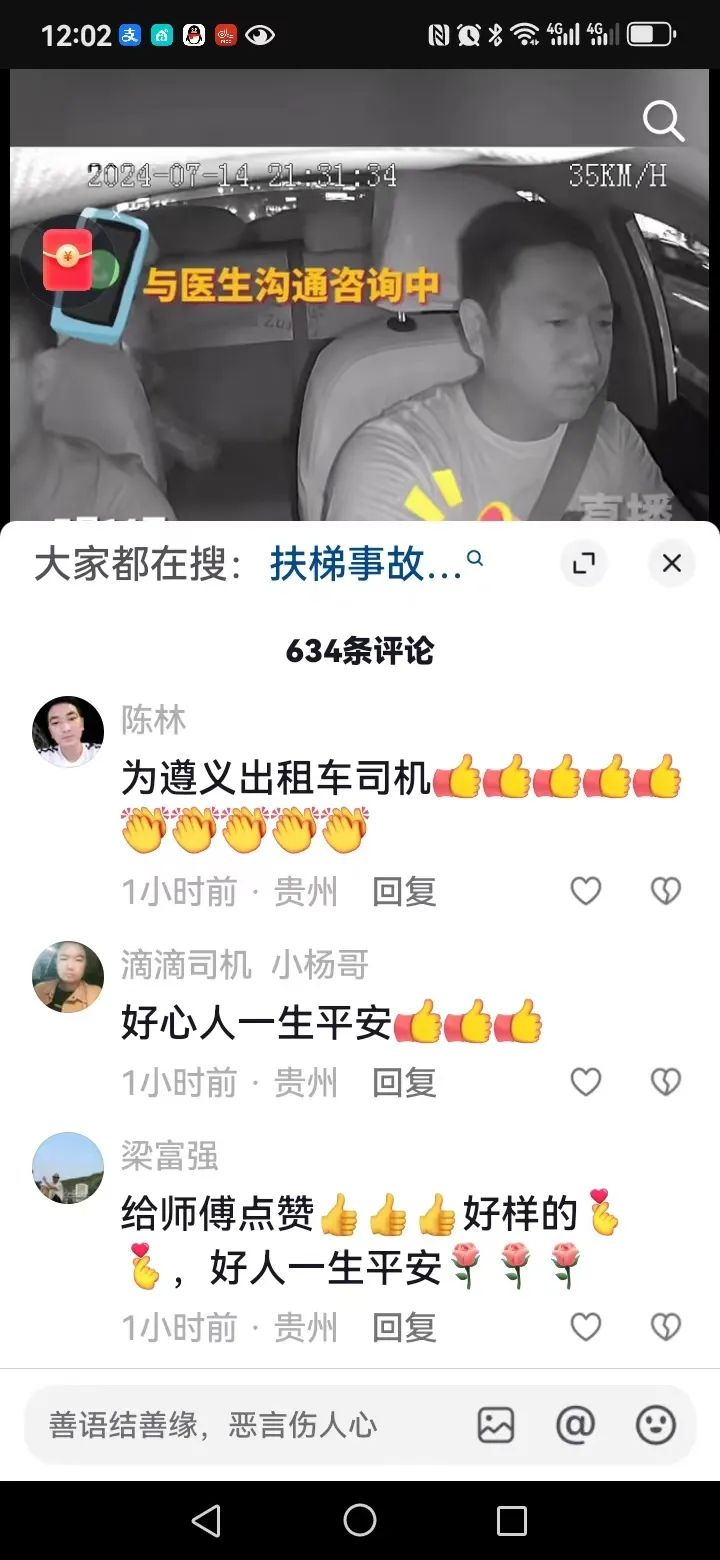Reply to 陈林's comment
The image size is (720, 1560).
click(x=404, y=891)
